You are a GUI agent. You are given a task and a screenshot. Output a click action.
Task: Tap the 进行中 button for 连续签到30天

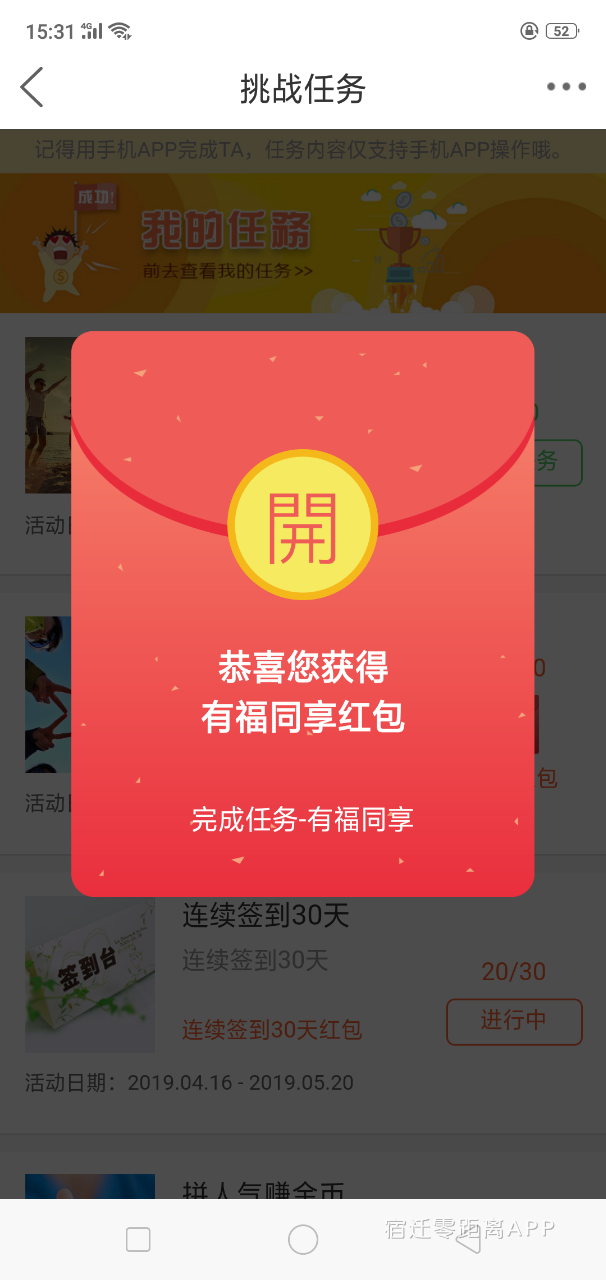(x=514, y=1020)
